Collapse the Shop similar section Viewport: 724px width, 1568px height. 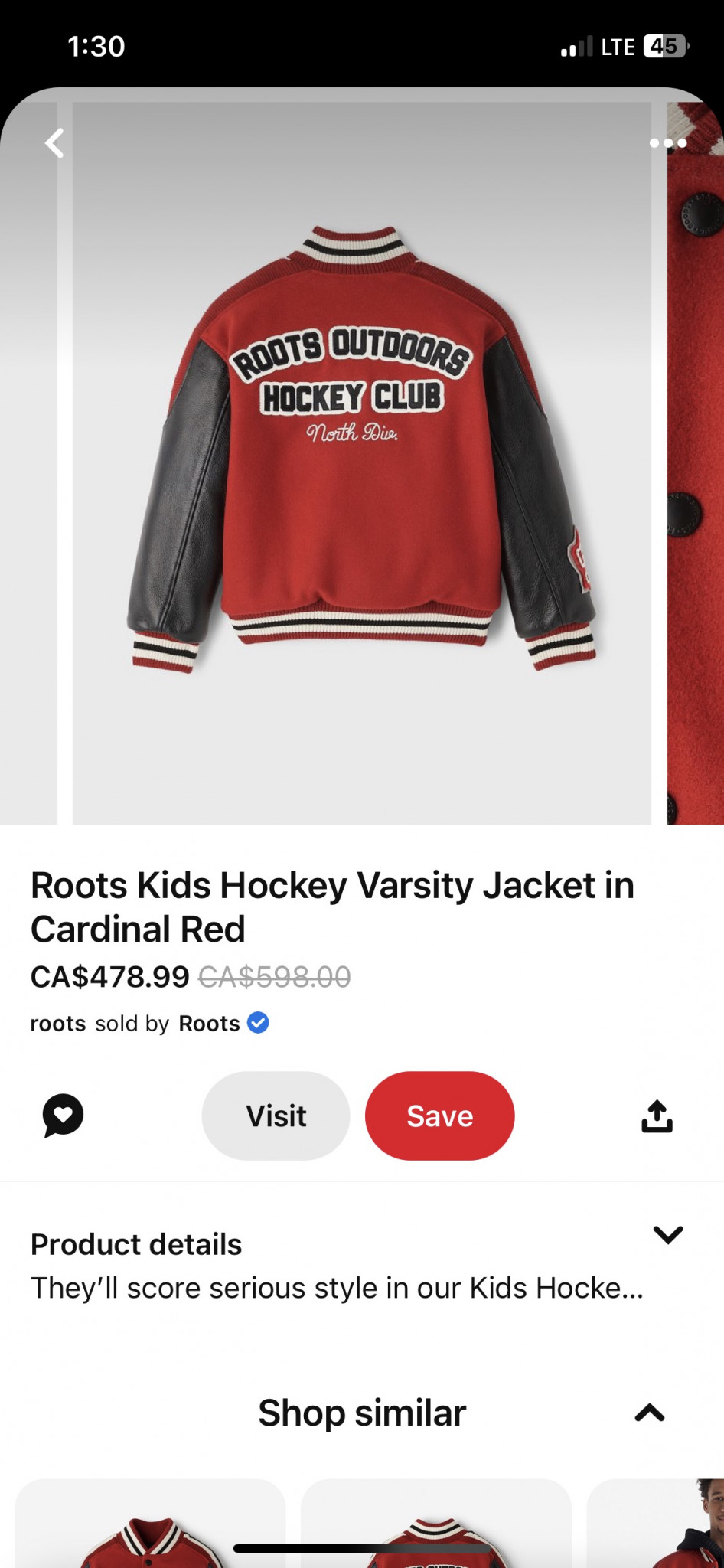(649, 1413)
